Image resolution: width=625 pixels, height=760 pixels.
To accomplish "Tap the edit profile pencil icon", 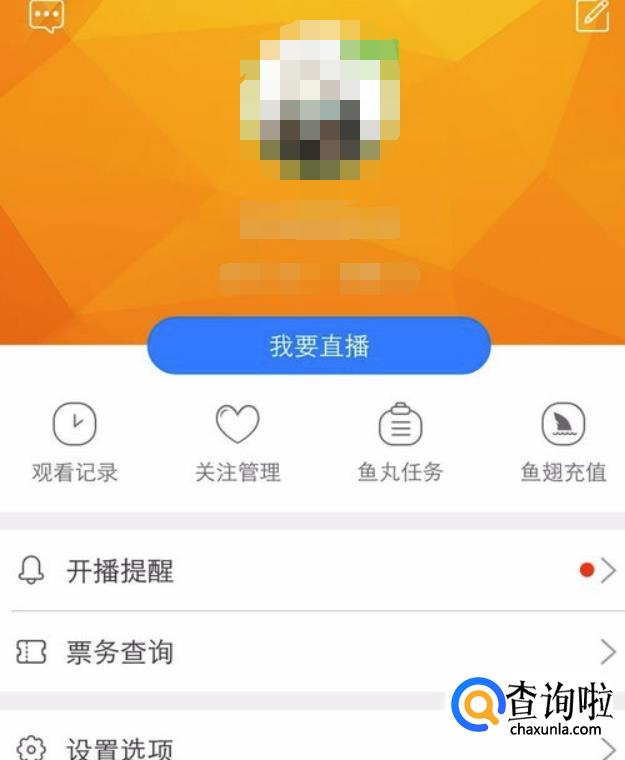I will pos(592,15).
